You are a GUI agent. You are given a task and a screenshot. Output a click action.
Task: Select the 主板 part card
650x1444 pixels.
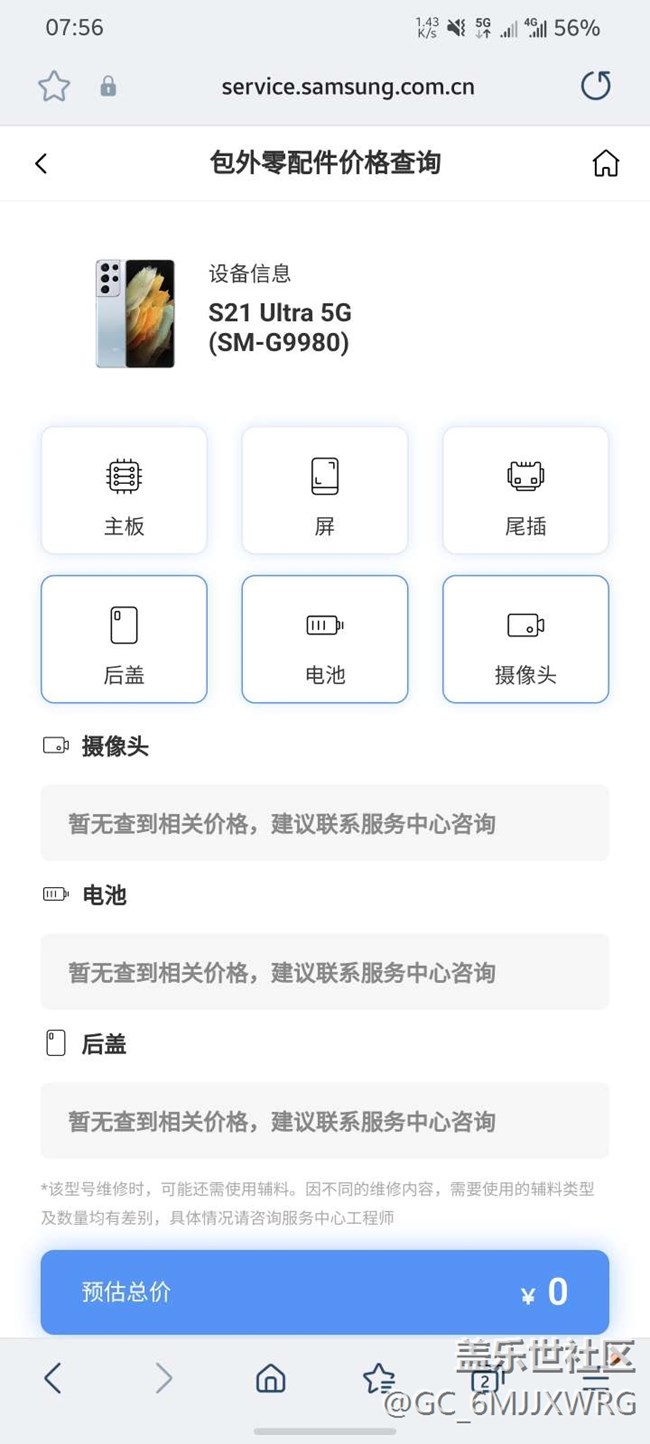pyautogui.click(x=124, y=490)
